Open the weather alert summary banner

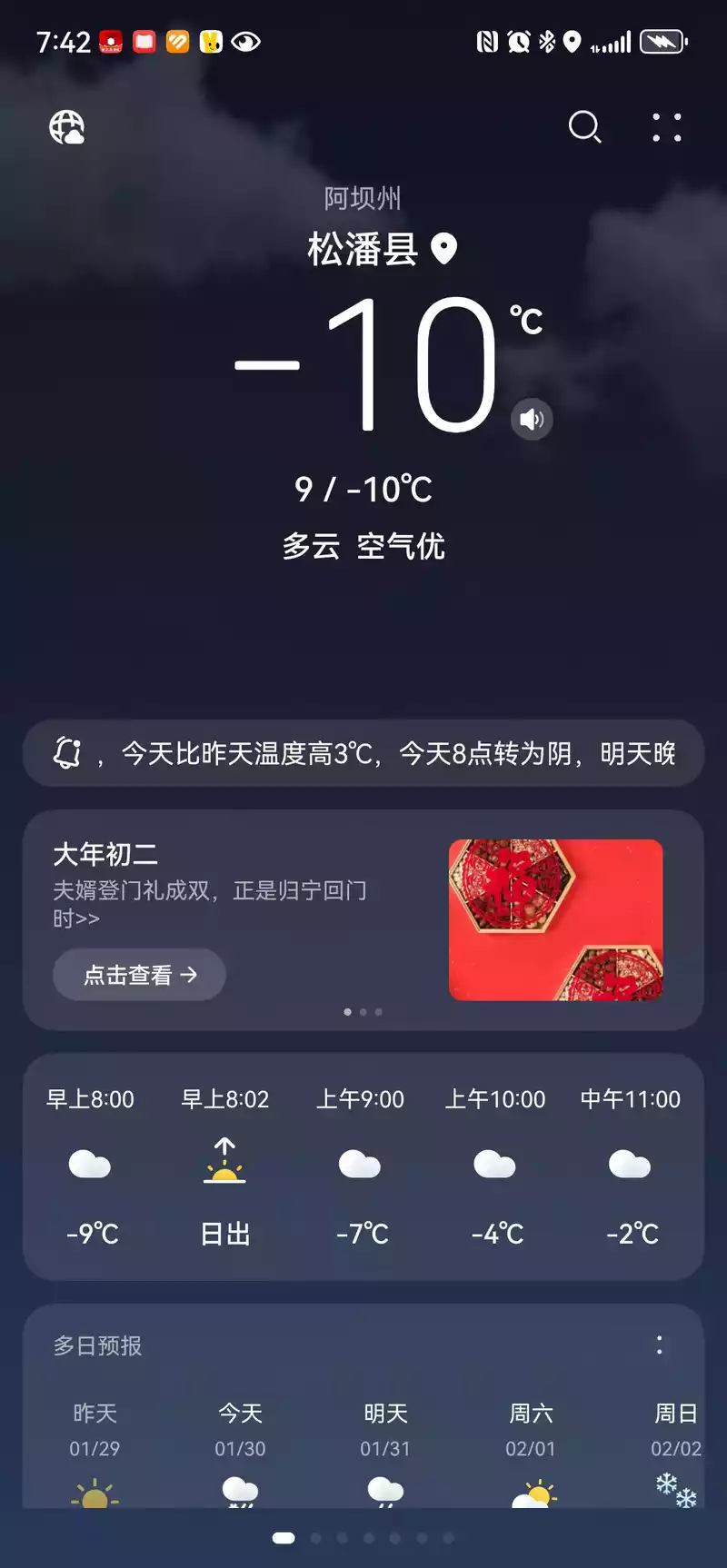click(363, 753)
